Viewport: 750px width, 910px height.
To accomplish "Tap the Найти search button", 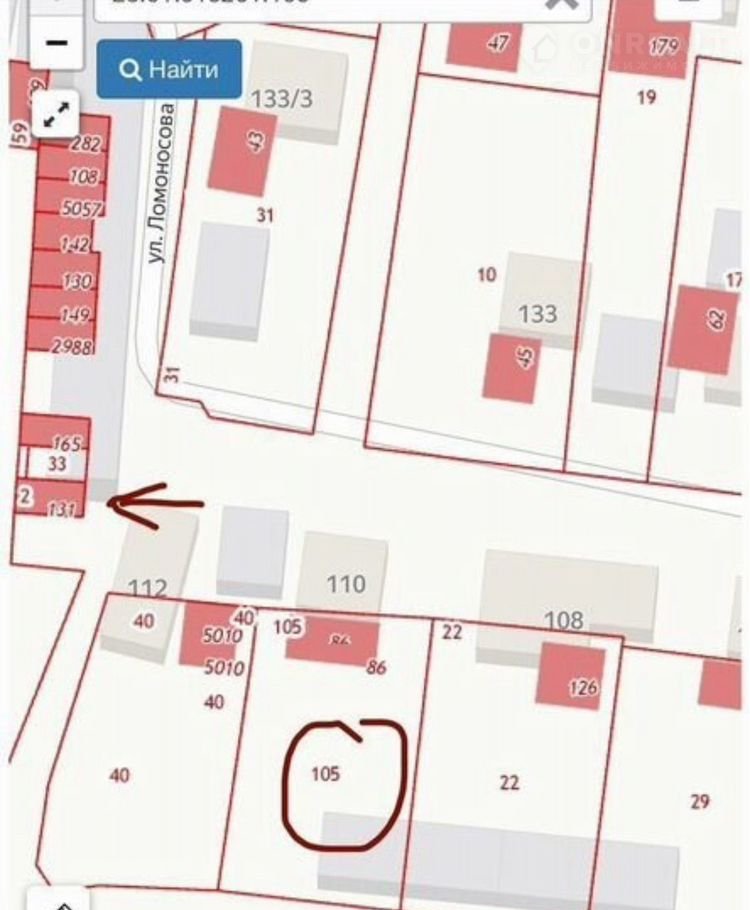I will (x=169, y=70).
